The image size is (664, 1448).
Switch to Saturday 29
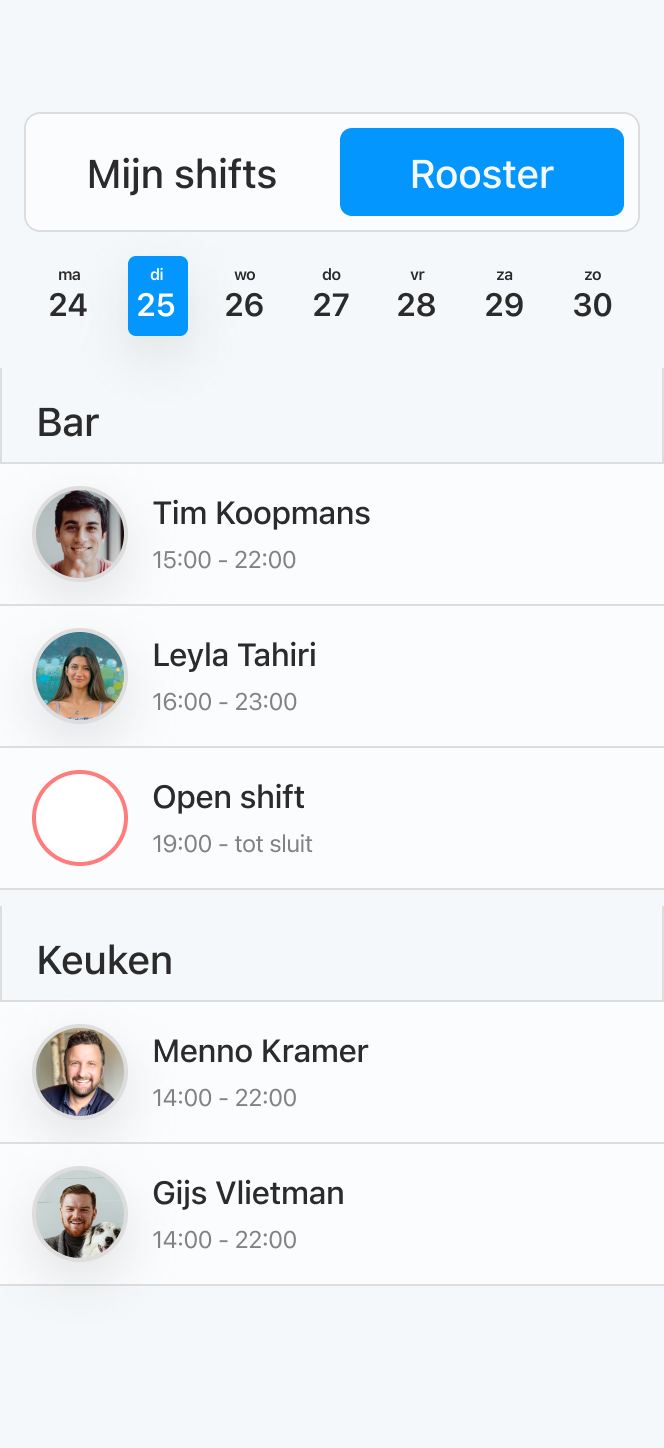pyautogui.click(x=504, y=295)
